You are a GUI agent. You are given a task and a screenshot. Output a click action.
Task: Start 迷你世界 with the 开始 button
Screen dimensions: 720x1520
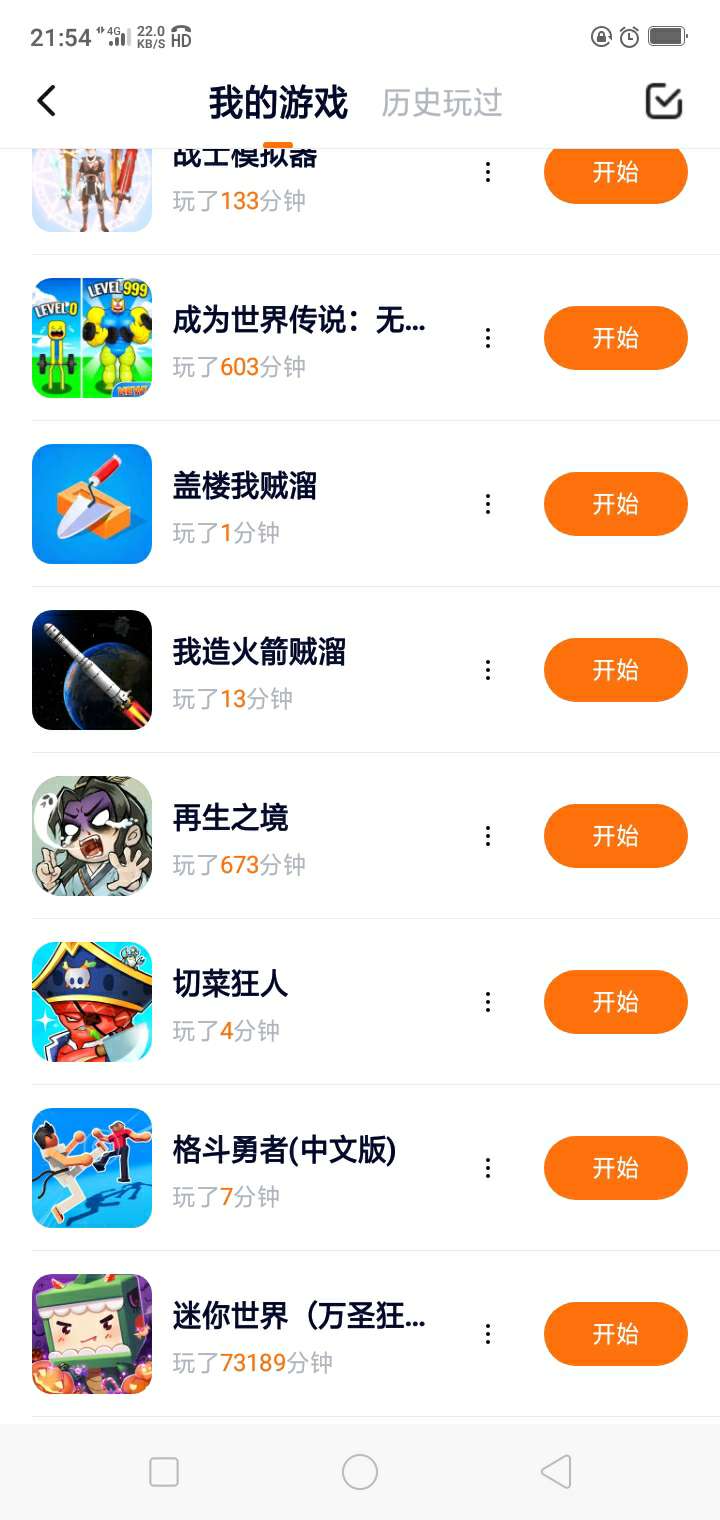coord(615,1334)
